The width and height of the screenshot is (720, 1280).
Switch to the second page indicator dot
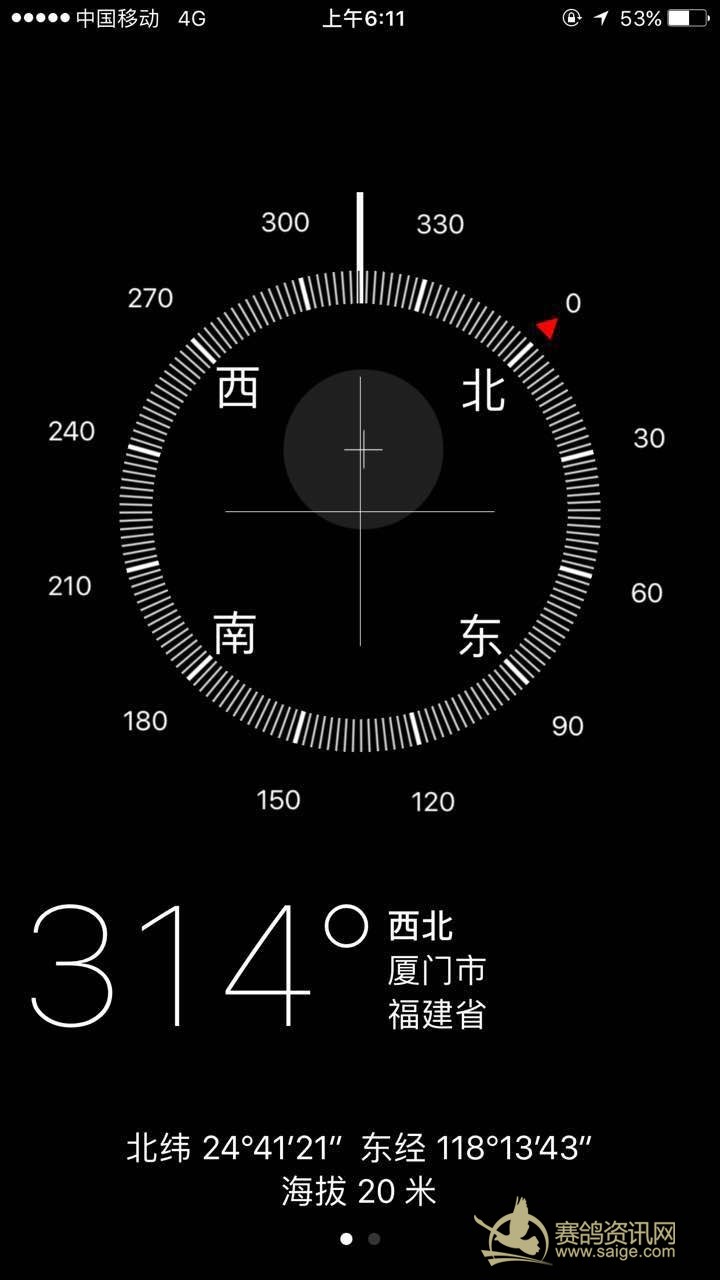click(374, 1238)
